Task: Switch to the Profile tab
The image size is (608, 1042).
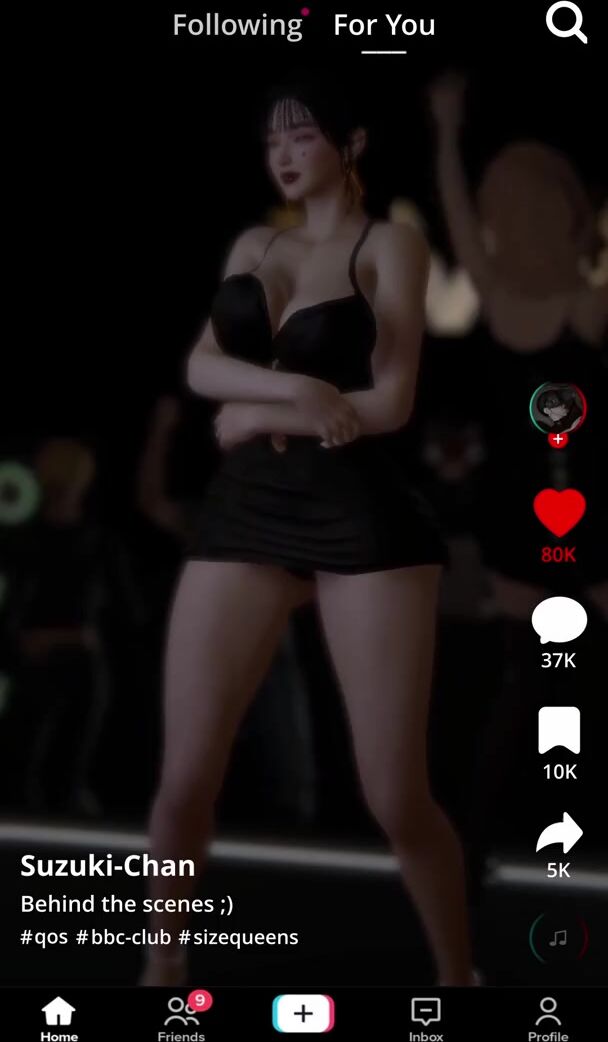Action: click(548, 1018)
